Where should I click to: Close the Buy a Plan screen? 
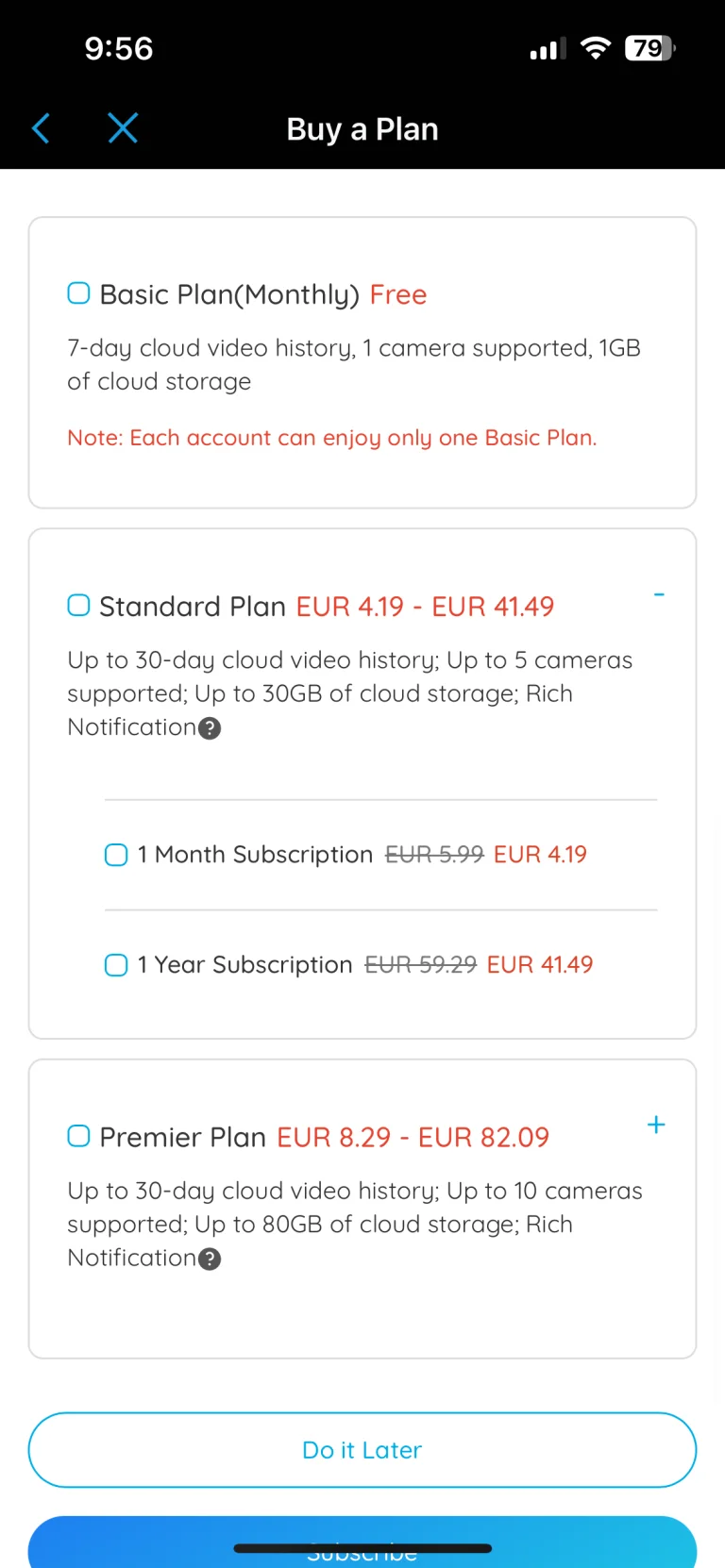point(123,127)
